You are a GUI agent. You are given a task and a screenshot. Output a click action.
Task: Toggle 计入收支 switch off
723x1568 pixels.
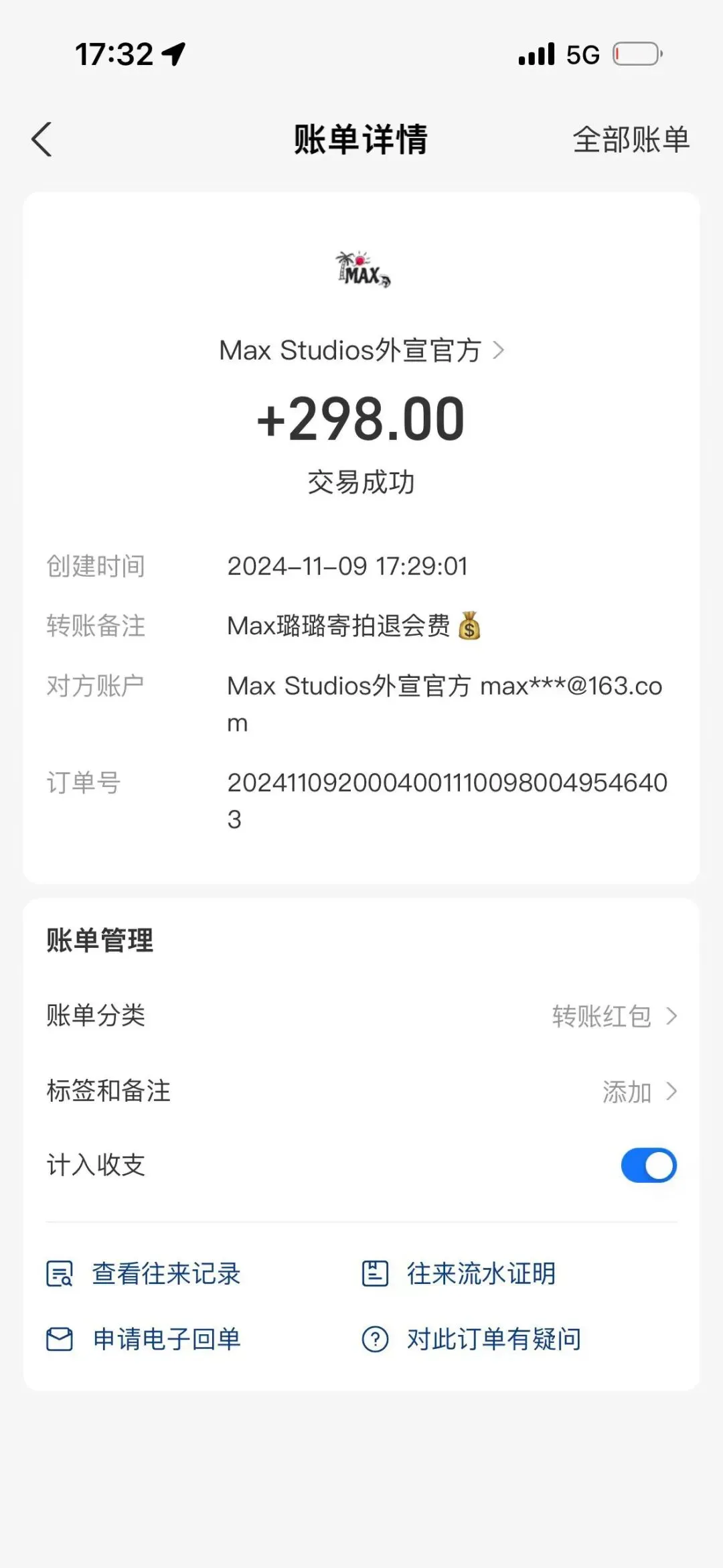coord(648,1165)
